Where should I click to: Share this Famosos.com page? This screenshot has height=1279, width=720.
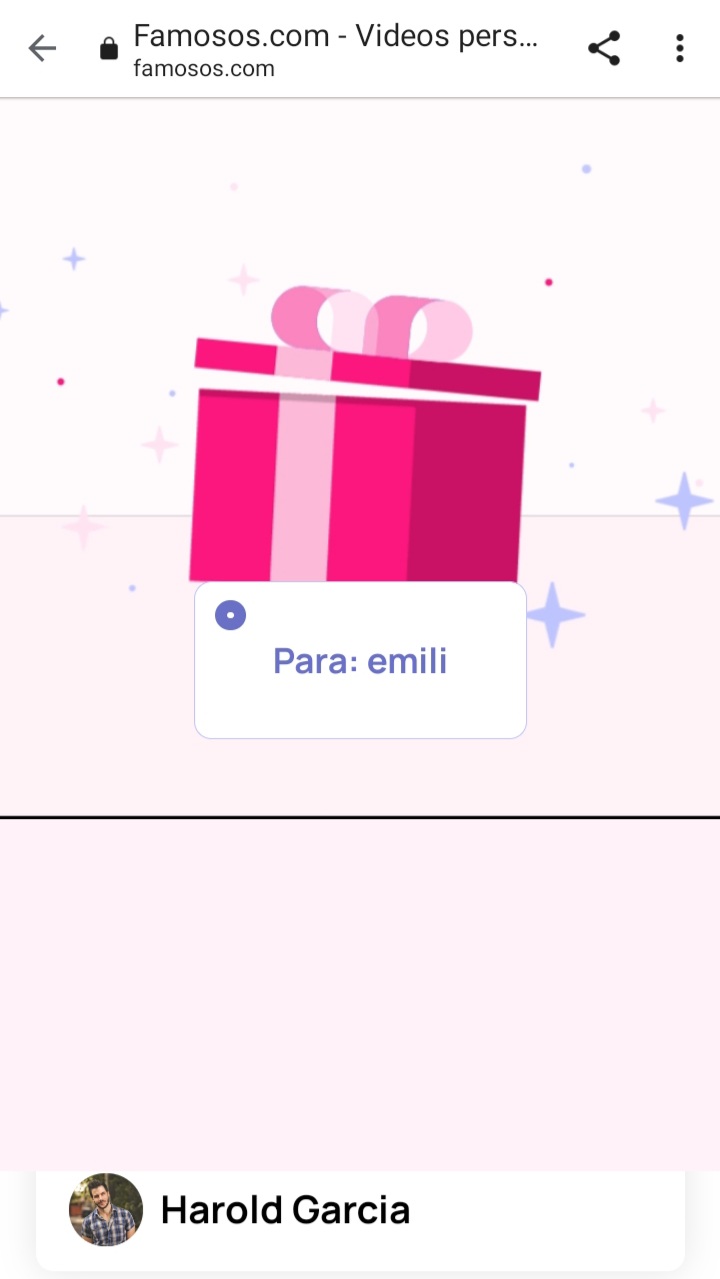[604, 48]
